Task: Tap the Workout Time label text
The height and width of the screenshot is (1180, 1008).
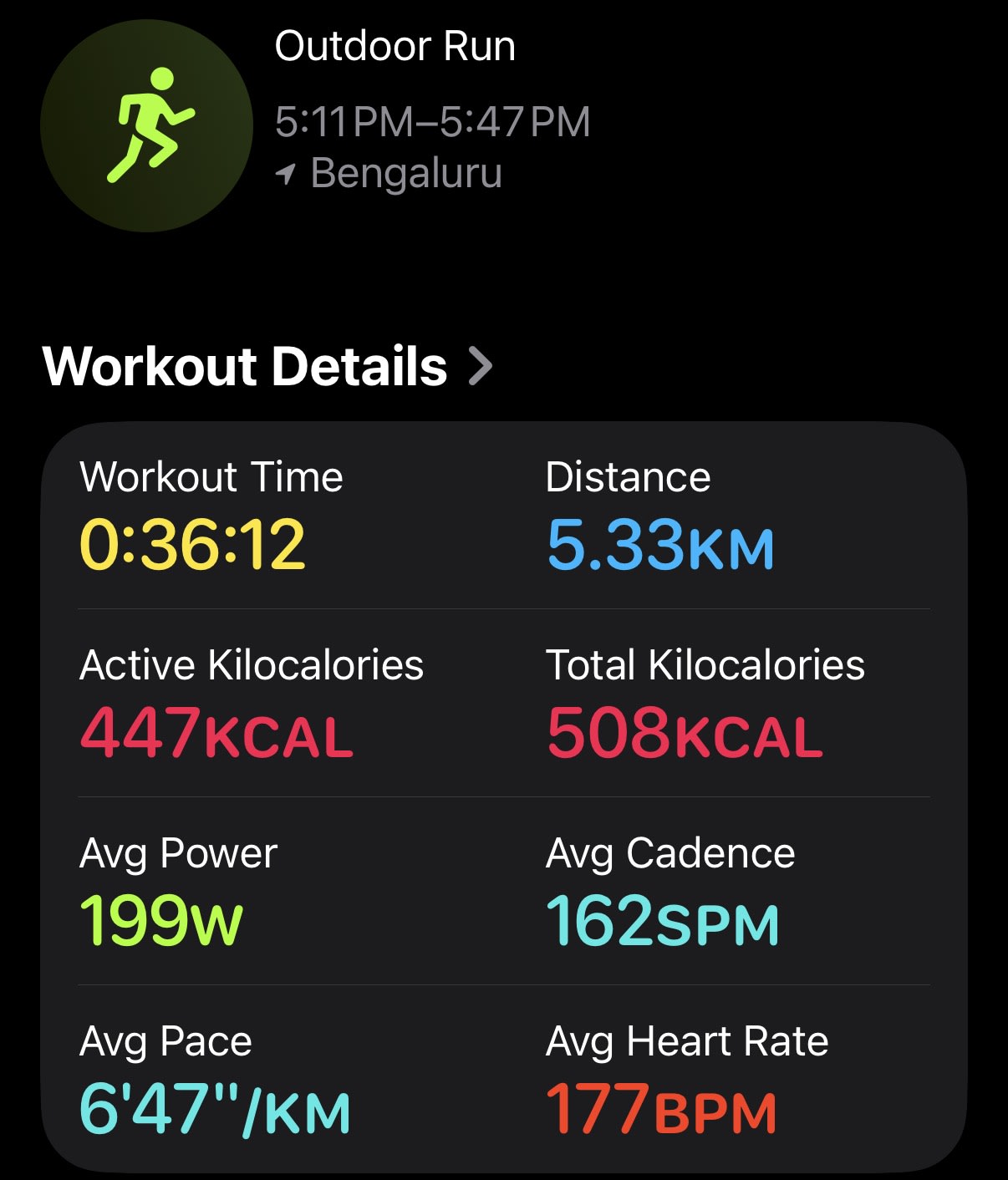Action: click(x=211, y=476)
